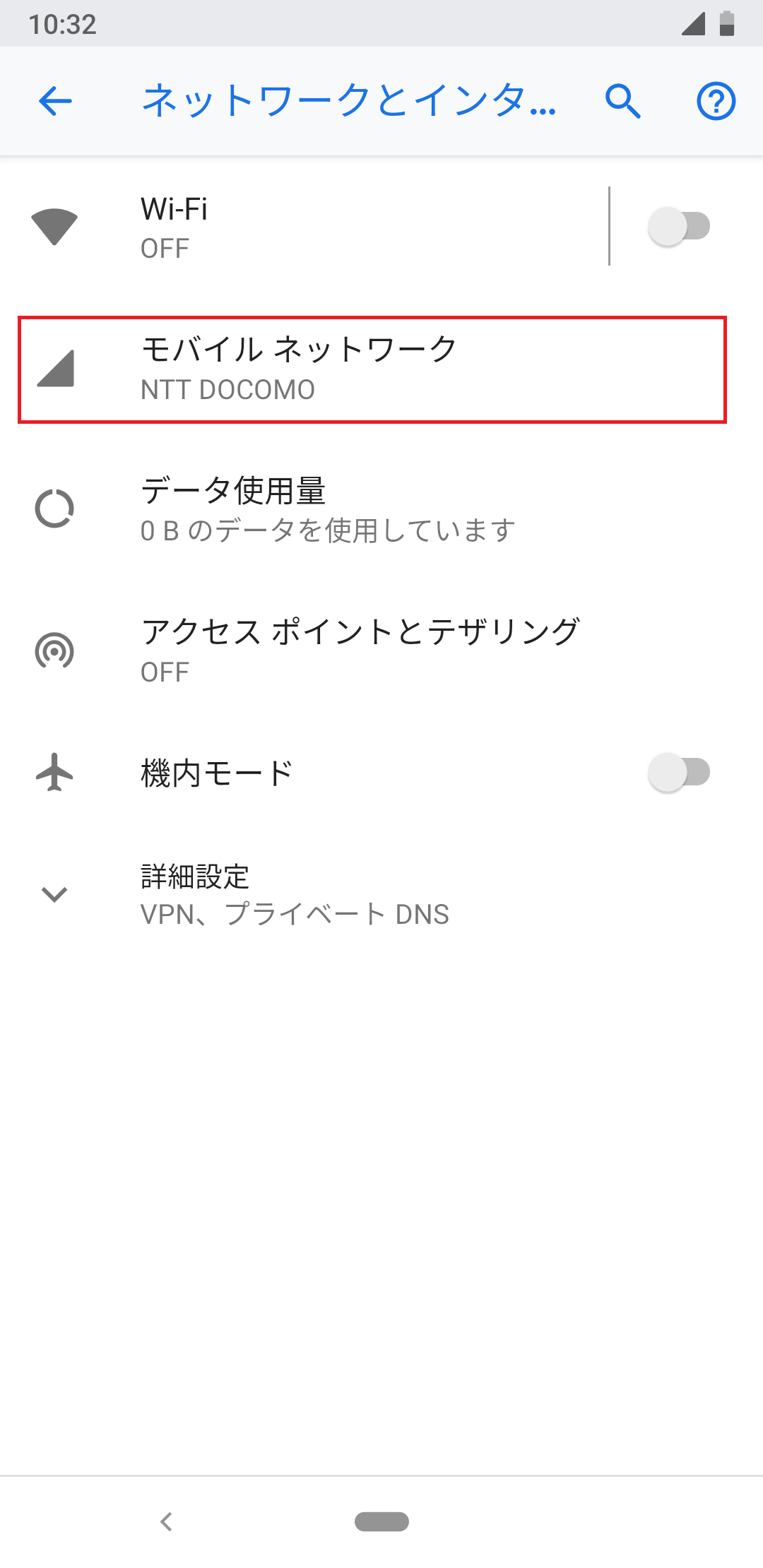This screenshot has width=763, height=1568.
Task: Go back with the arrow button
Action: [54, 102]
